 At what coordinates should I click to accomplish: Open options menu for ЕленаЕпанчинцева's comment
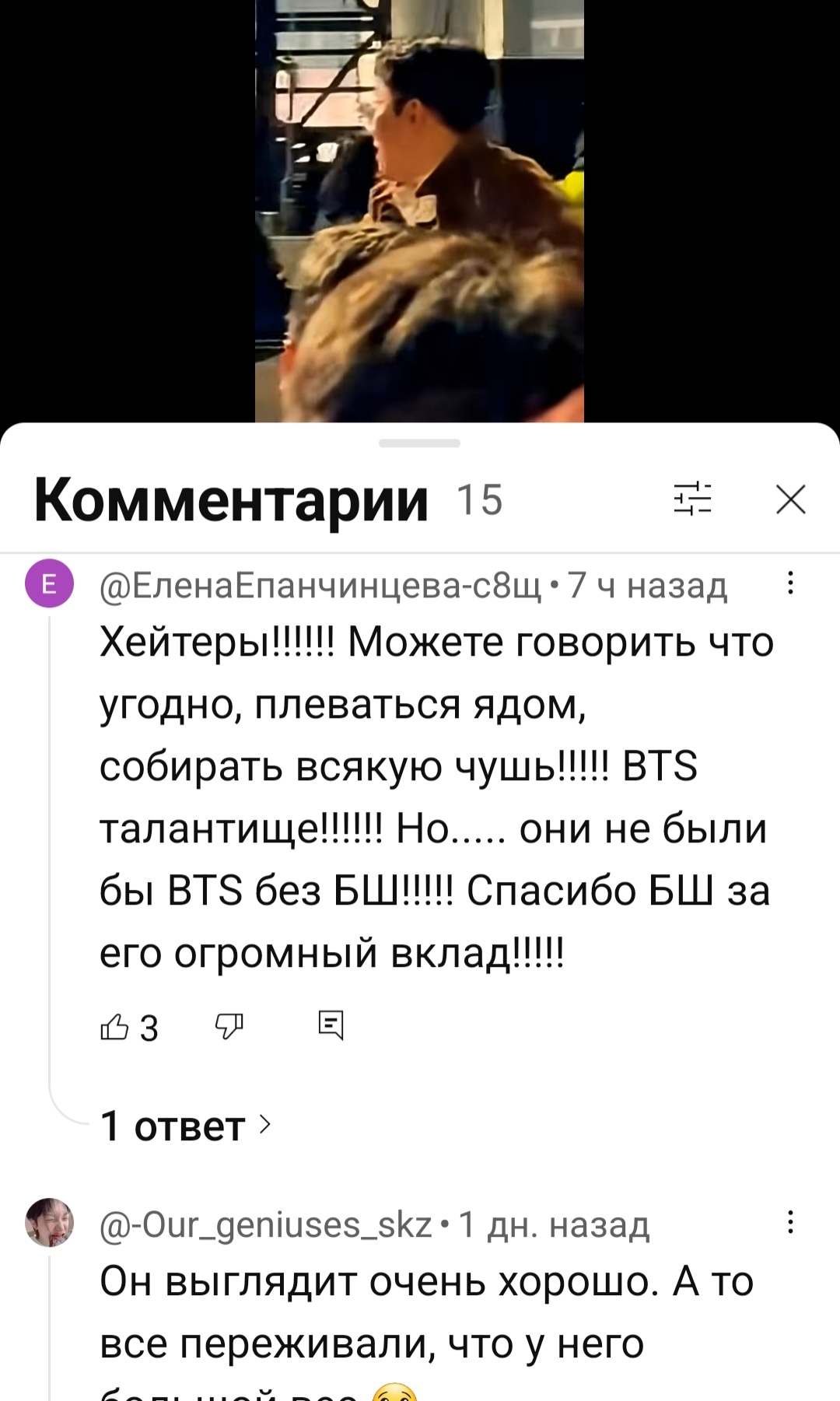789,583
